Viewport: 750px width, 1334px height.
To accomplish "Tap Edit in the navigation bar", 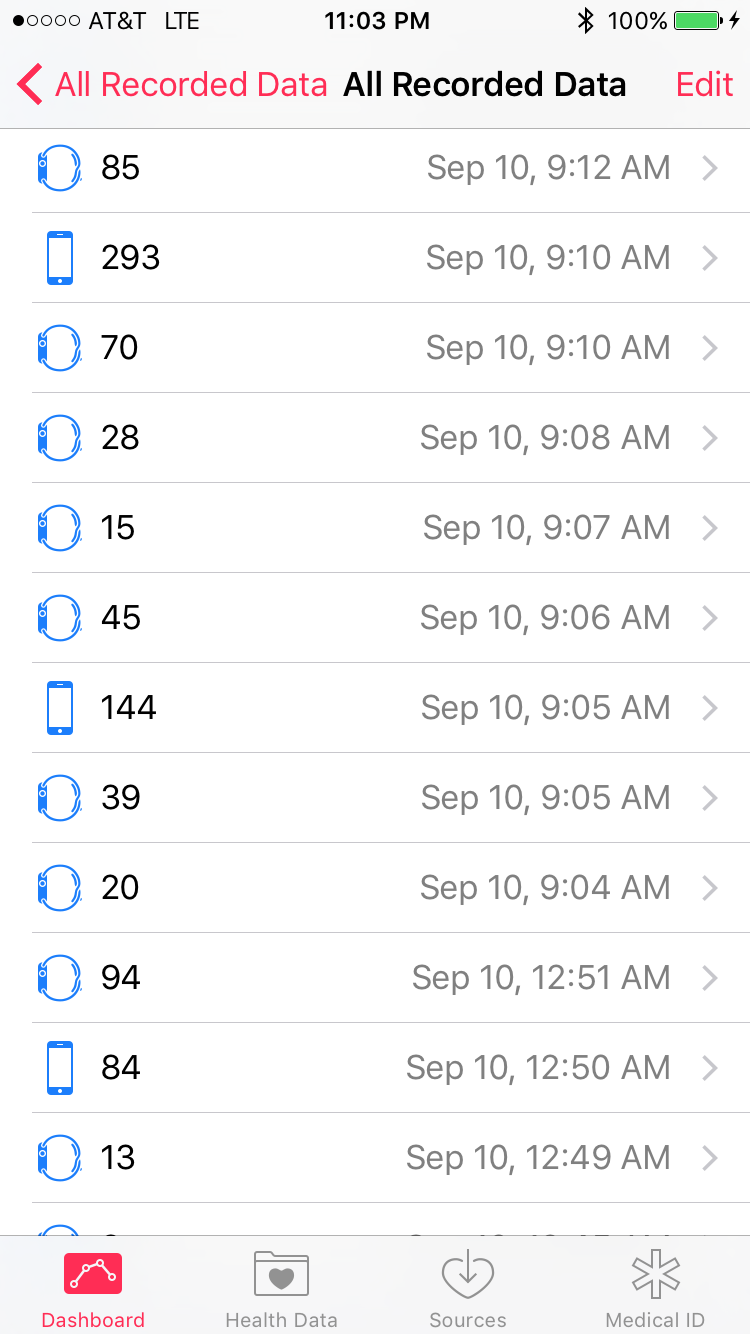I will [705, 85].
